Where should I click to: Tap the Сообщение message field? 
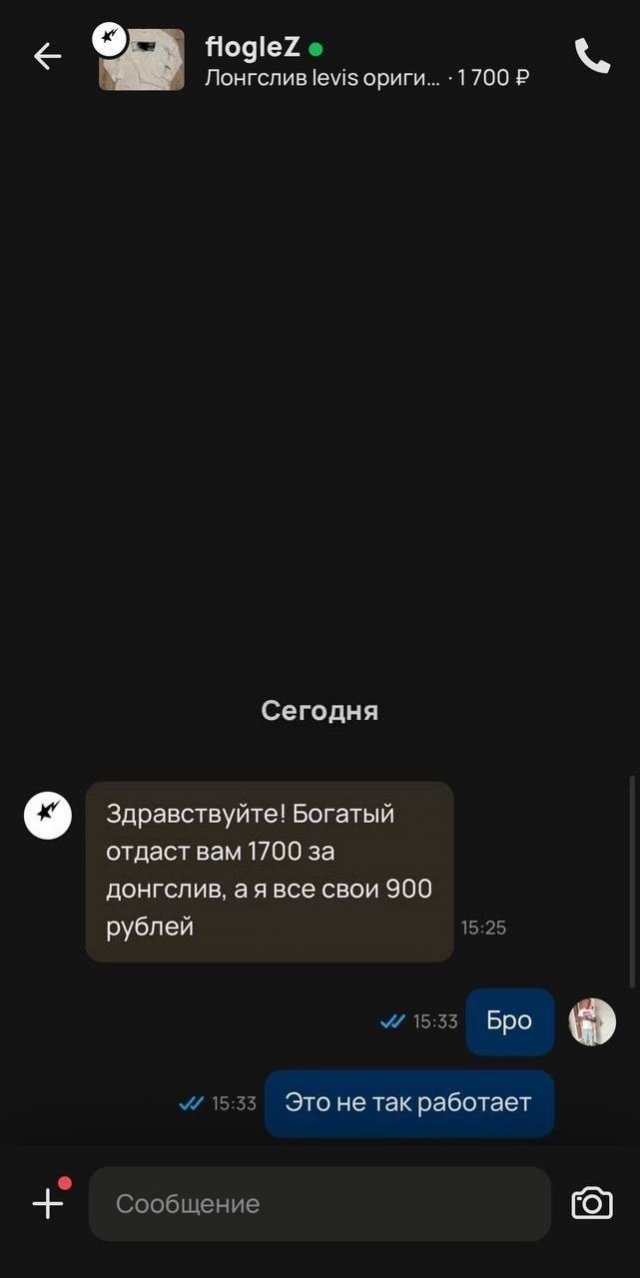[x=320, y=1204]
